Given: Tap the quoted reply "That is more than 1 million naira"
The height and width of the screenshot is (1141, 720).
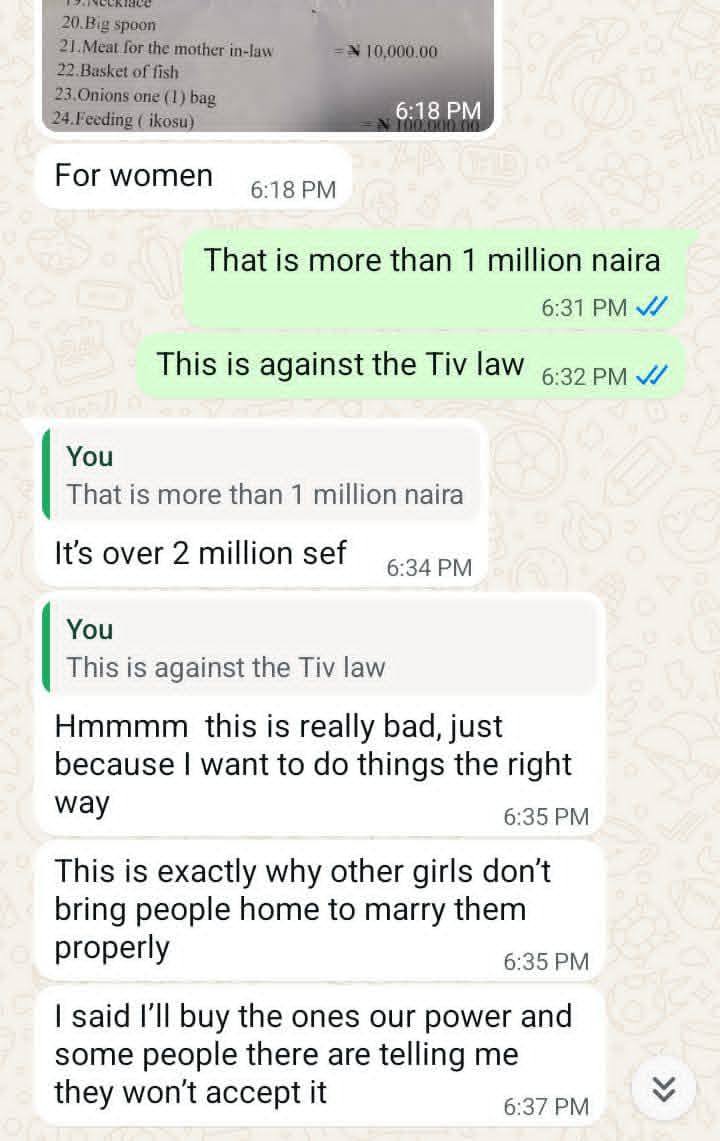Looking at the screenshot, I should (265, 476).
